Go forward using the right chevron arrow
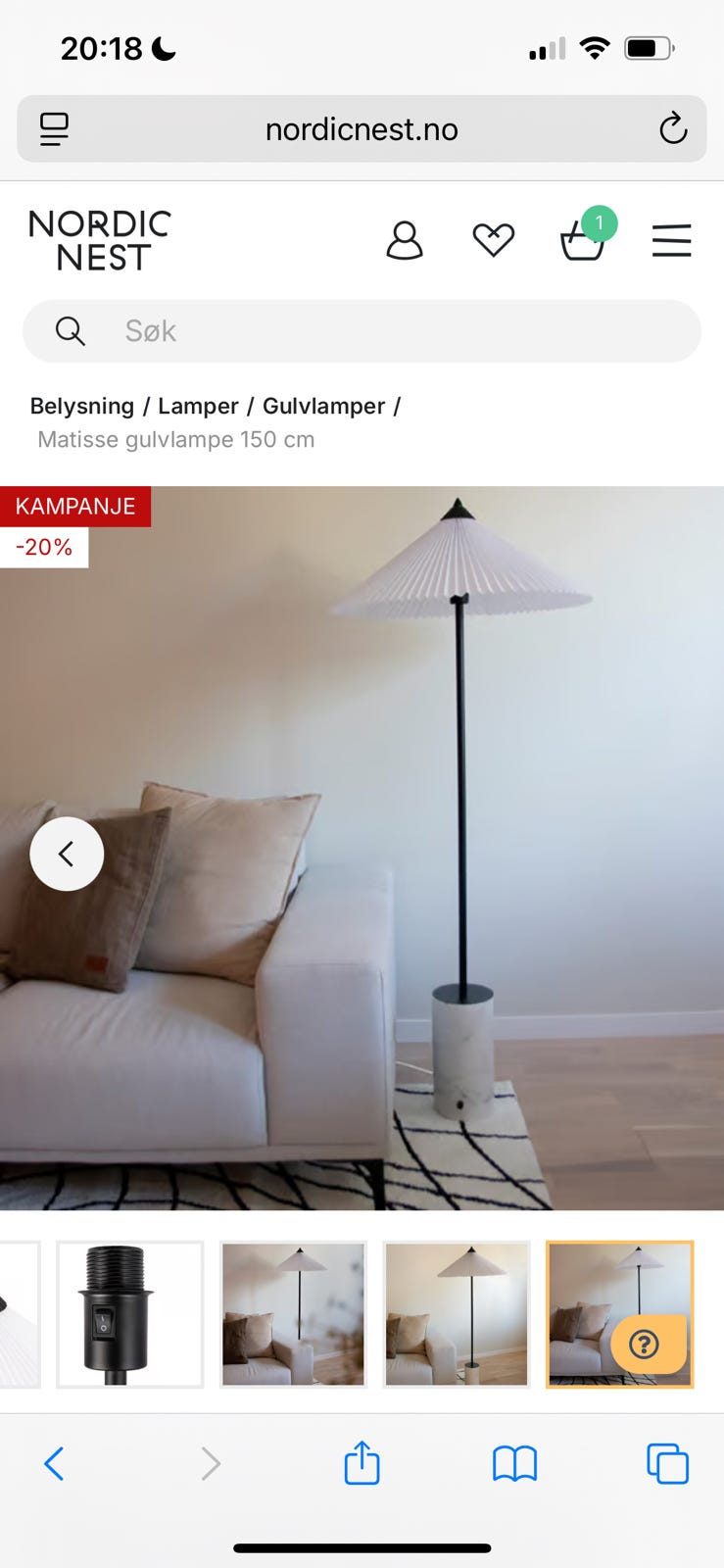This screenshot has width=724, height=1568. 211,1463
